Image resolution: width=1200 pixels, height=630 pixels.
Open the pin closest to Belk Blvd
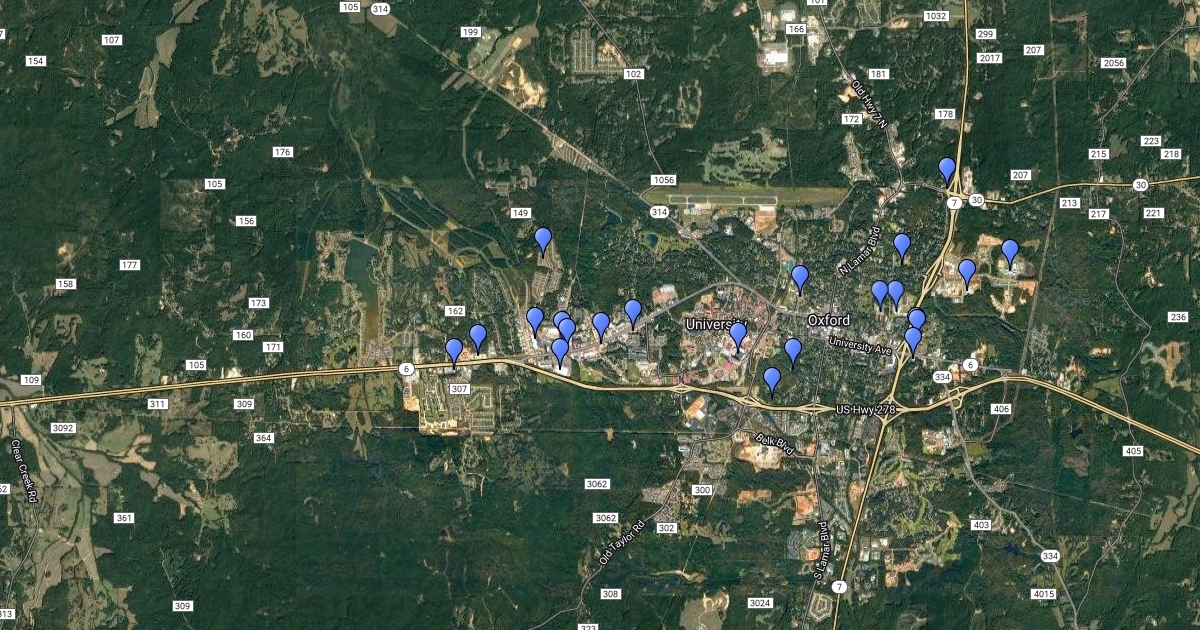(x=772, y=379)
